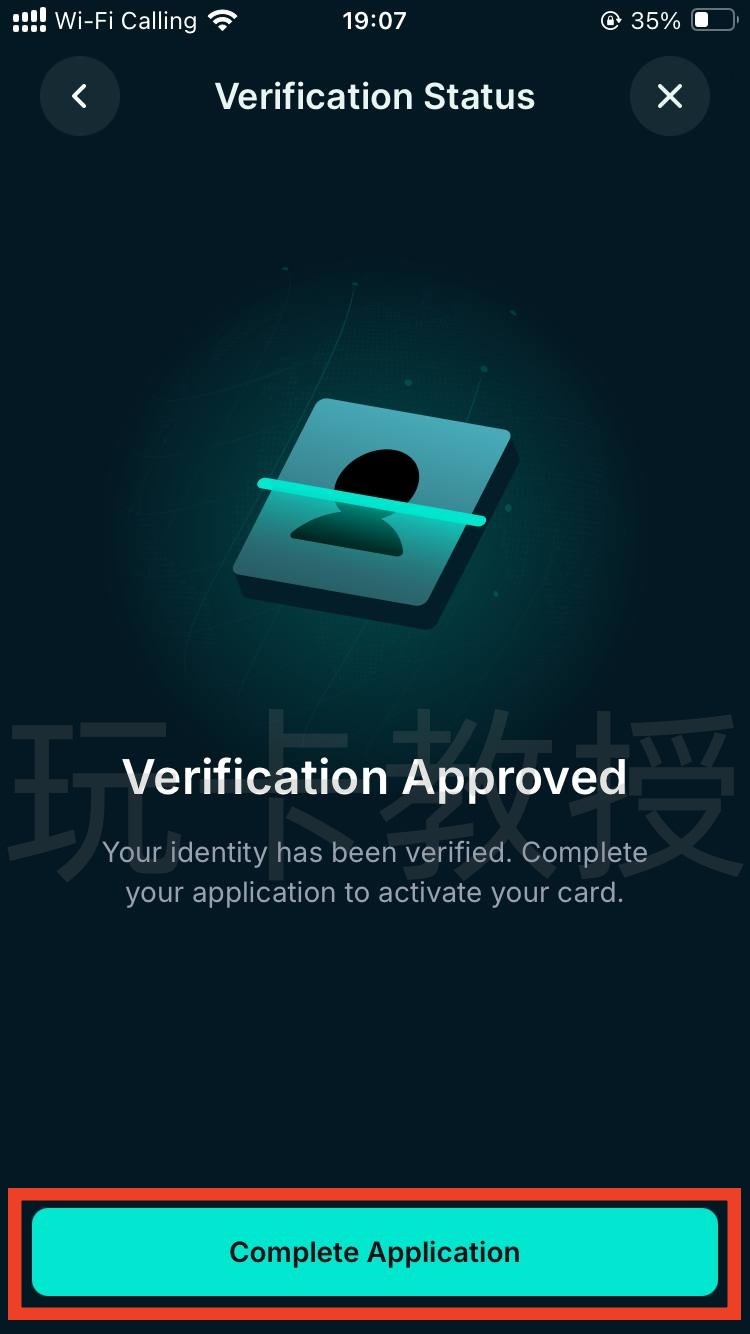
Task: Close the Verification Status screen
Action: (x=669, y=96)
